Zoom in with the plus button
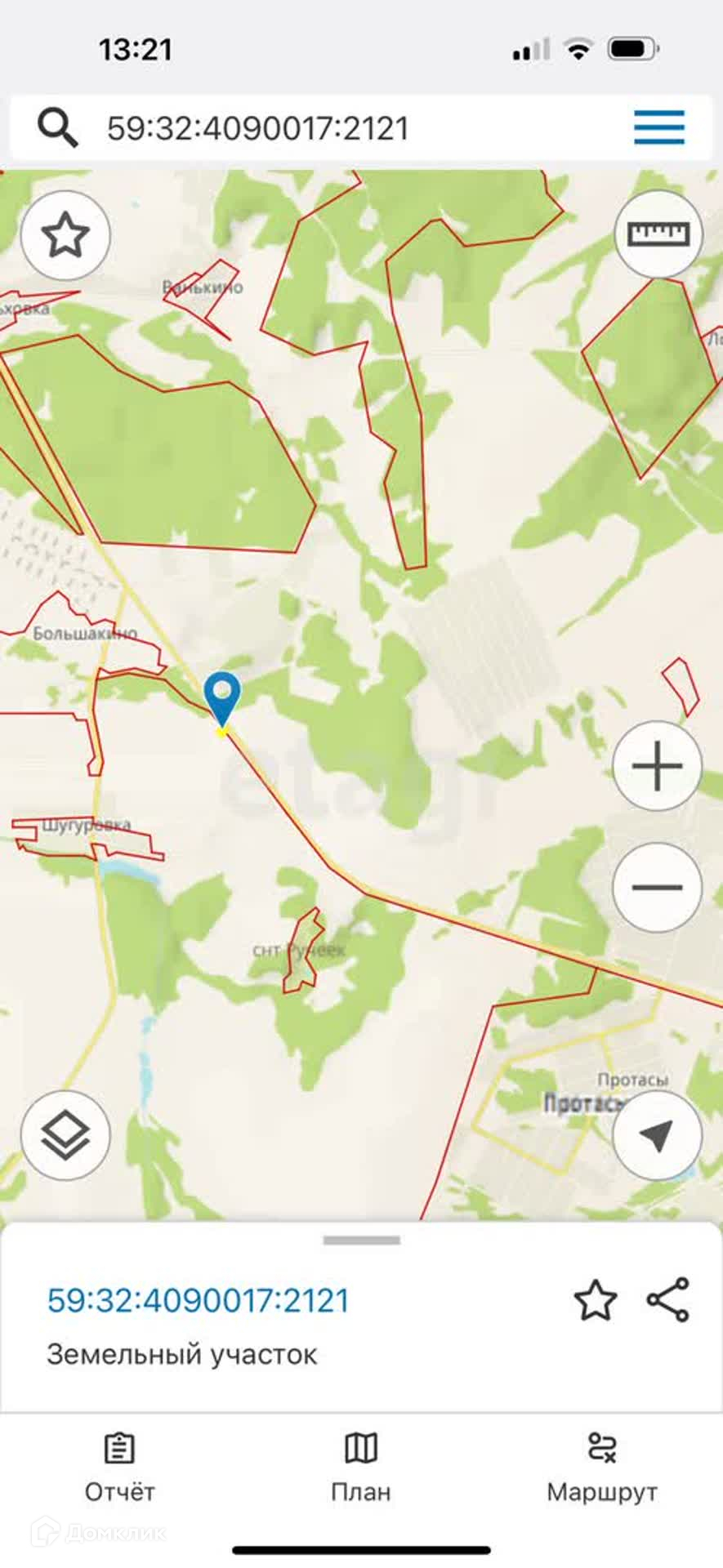 click(657, 766)
